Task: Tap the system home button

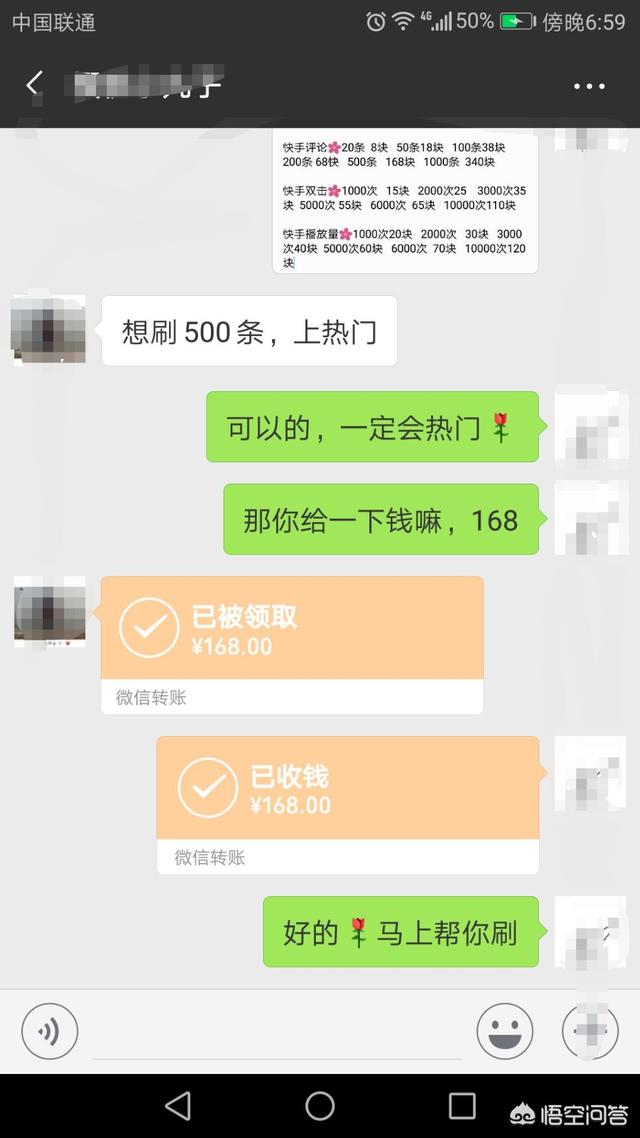Action: 320,1105
